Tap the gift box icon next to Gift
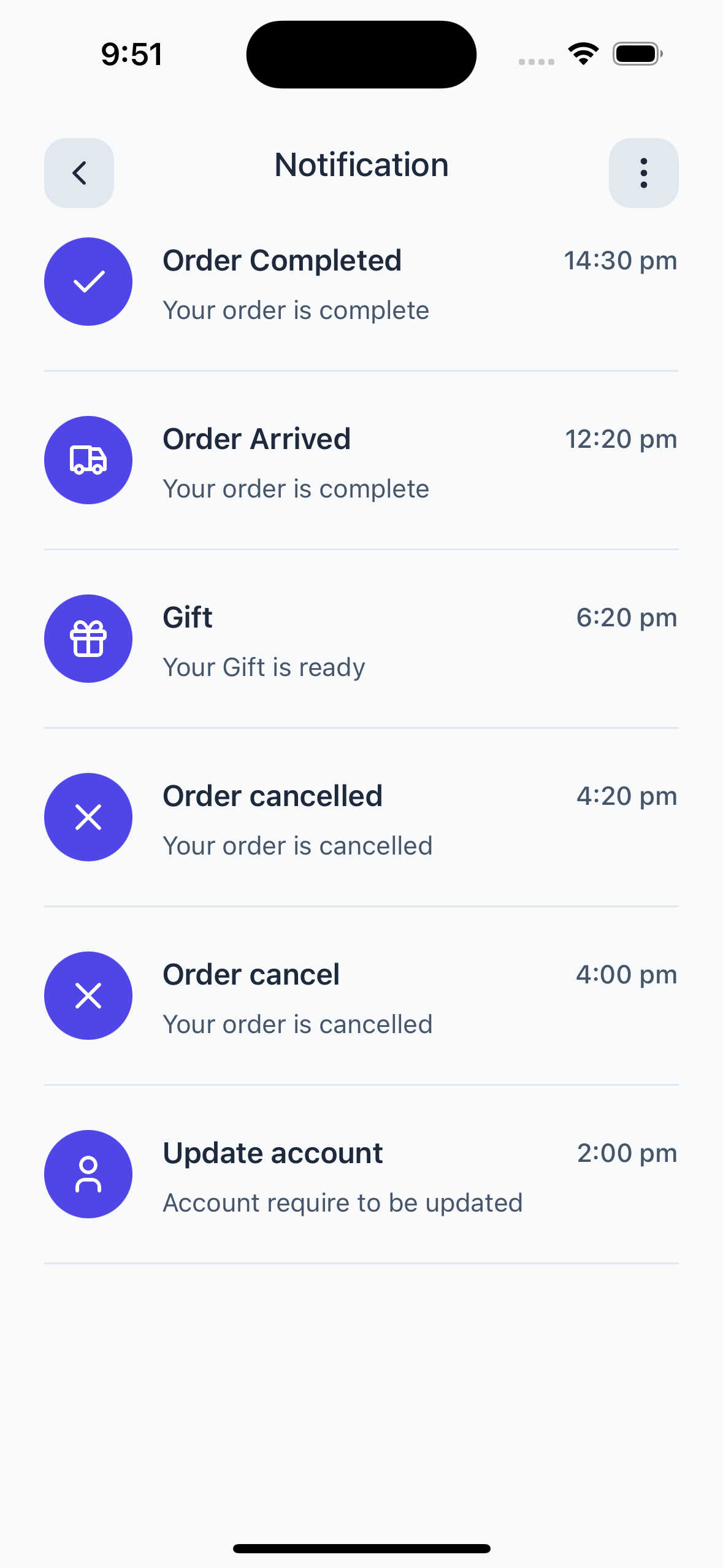The image size is (723, 1568). coord(88,638)
